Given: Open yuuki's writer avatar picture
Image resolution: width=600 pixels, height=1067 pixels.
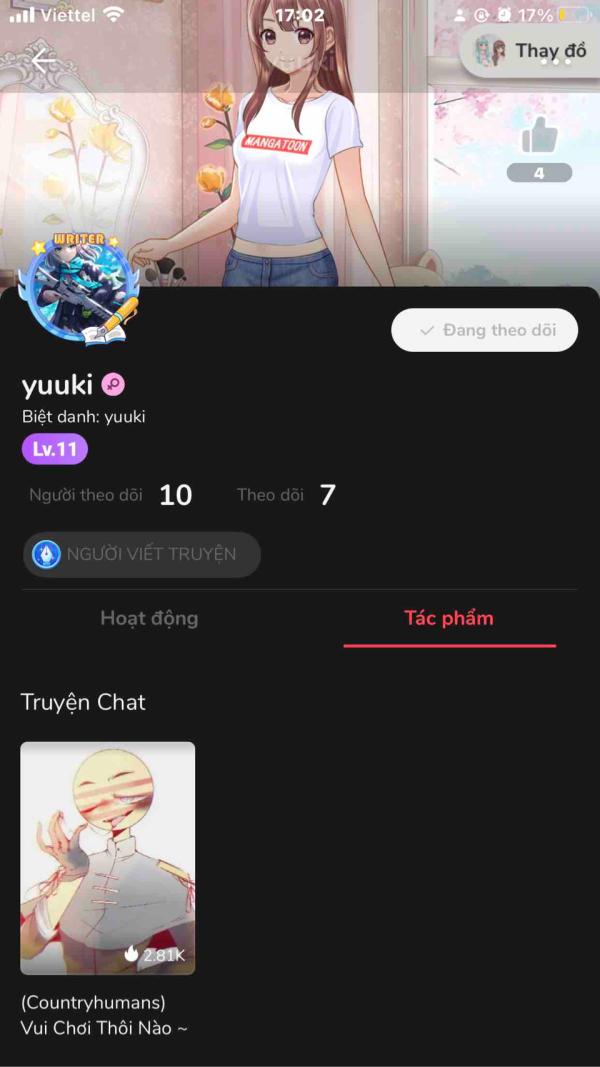Looking at the screenshot, I should click(78, 292).
